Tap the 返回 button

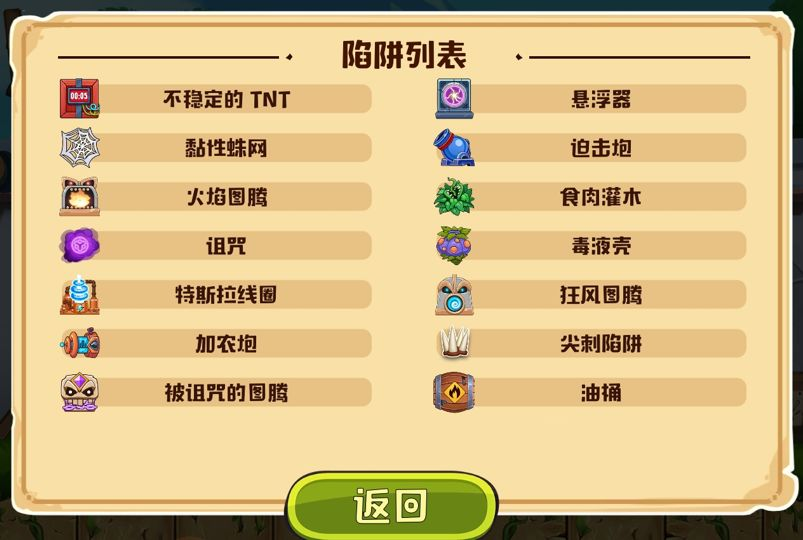click(x=392, y=505)
